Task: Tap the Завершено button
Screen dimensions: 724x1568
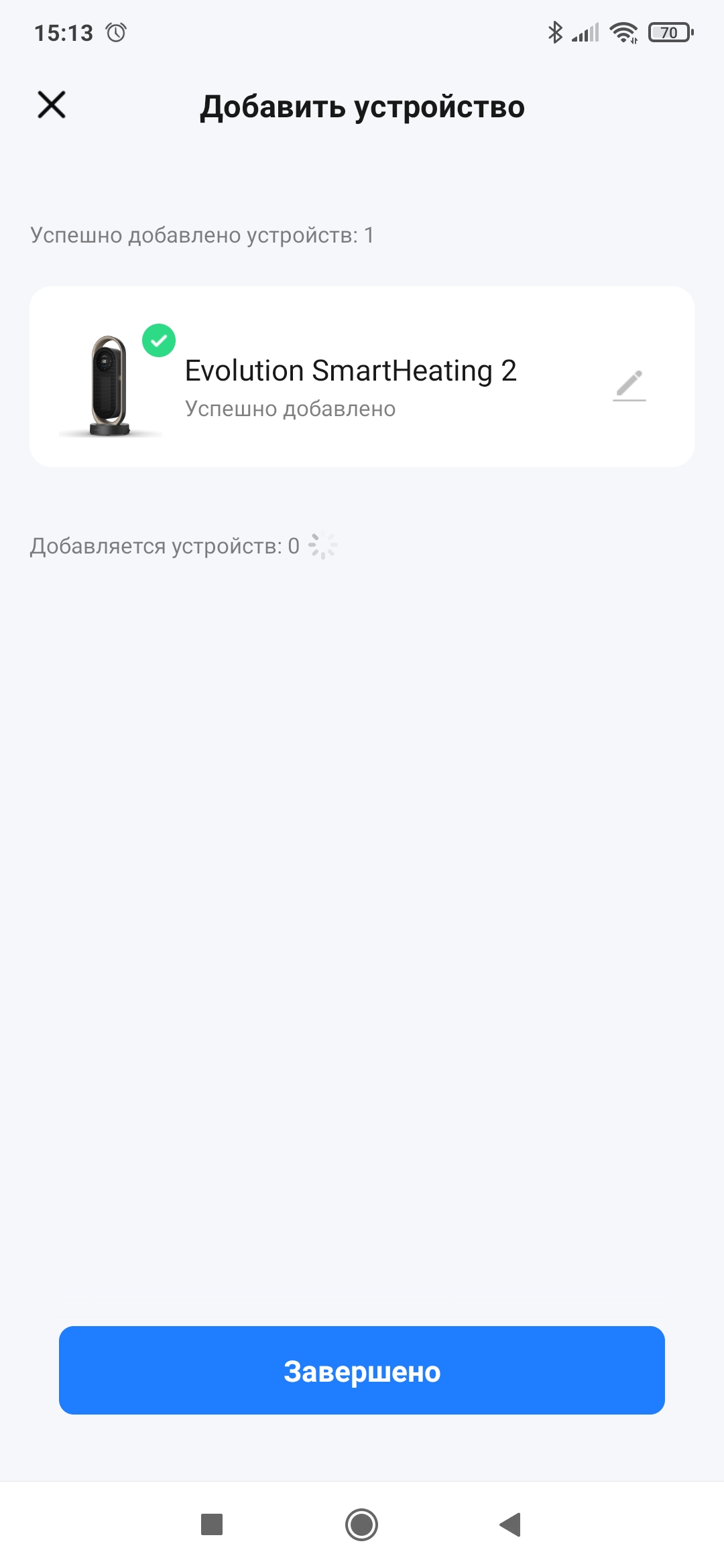Action: pyautogui.click(x=362, y=1370)
